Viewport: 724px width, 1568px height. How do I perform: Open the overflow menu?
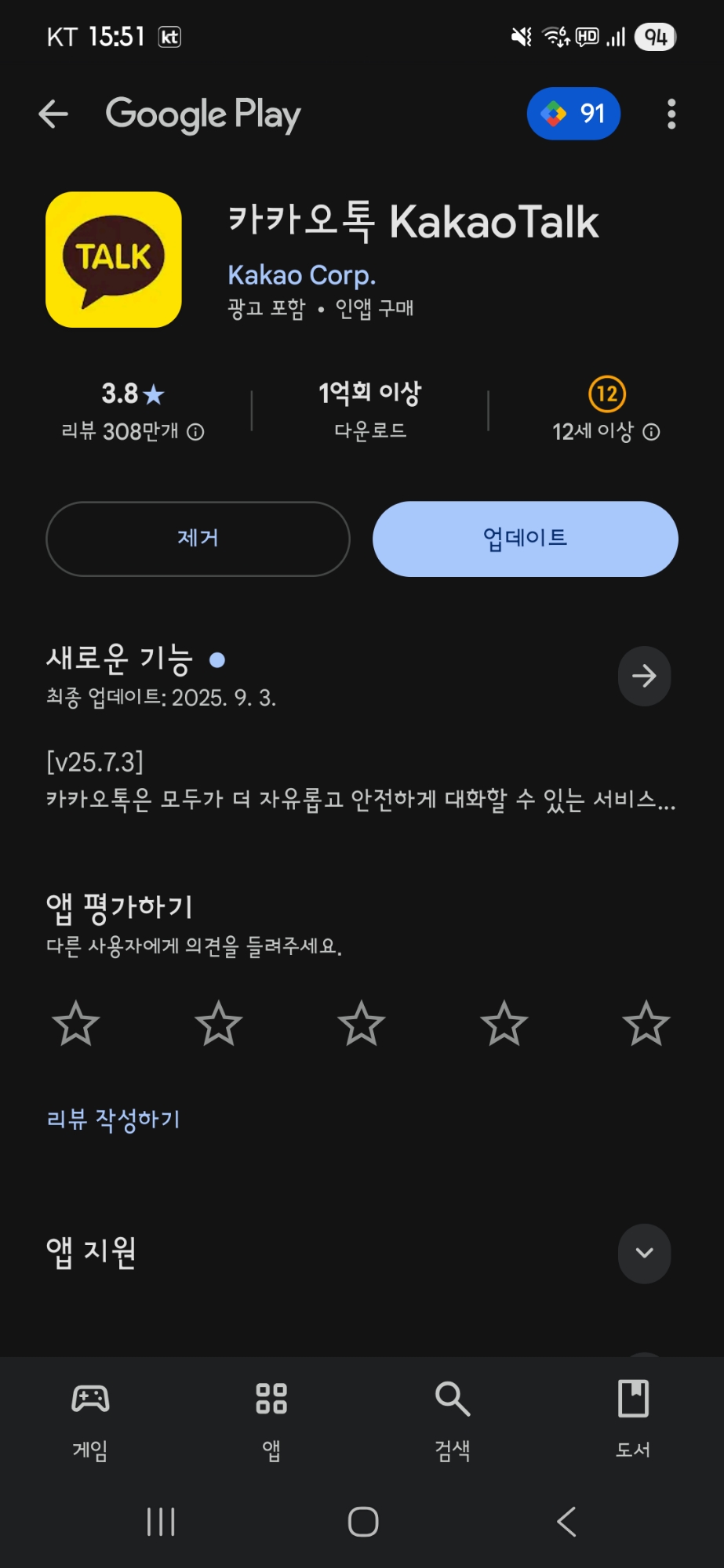click(671, 114)
